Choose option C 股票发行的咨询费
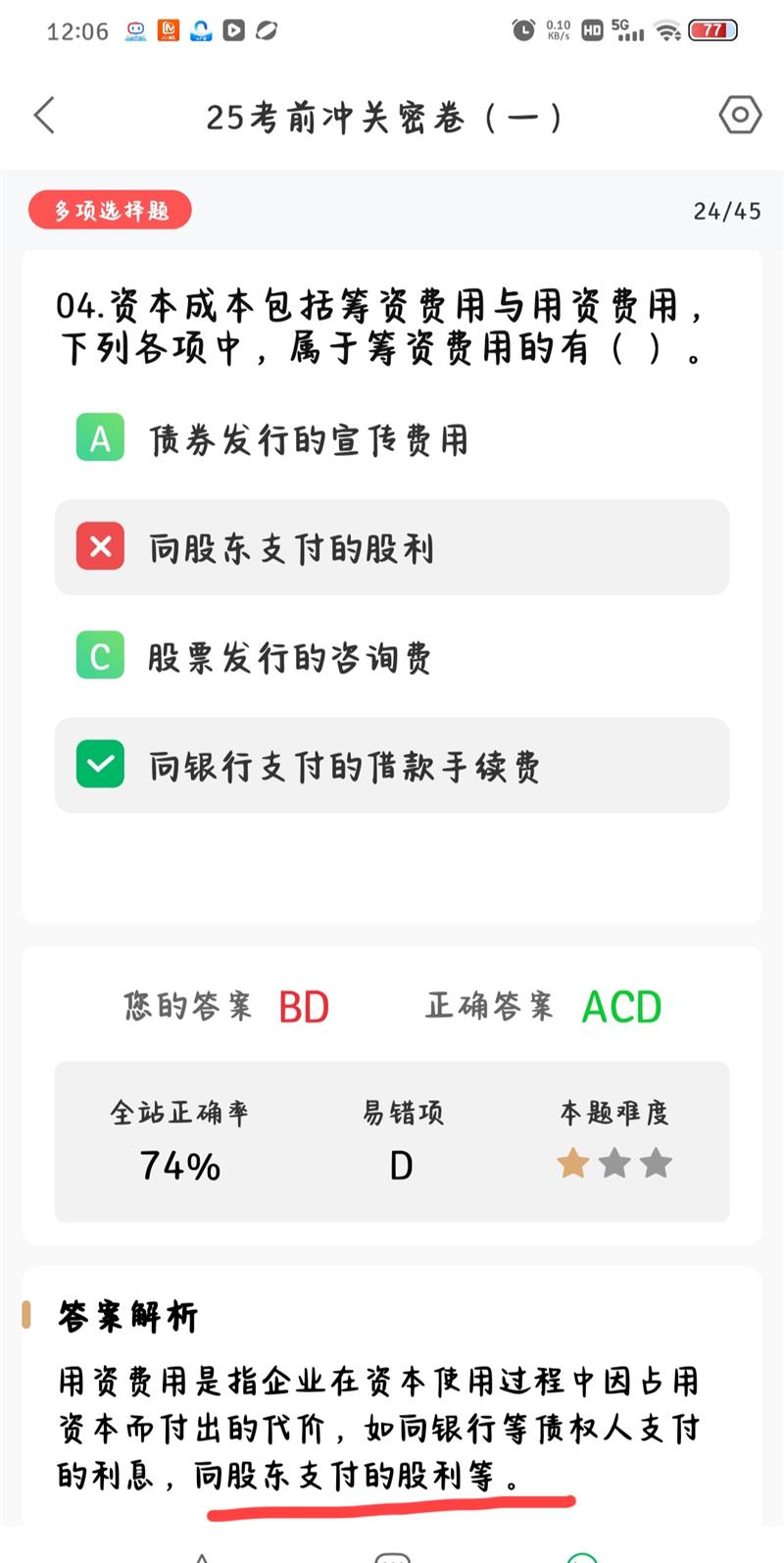The height and width of the screenshot is (1563, 784). pyautogui.click(x=392, y=656)
